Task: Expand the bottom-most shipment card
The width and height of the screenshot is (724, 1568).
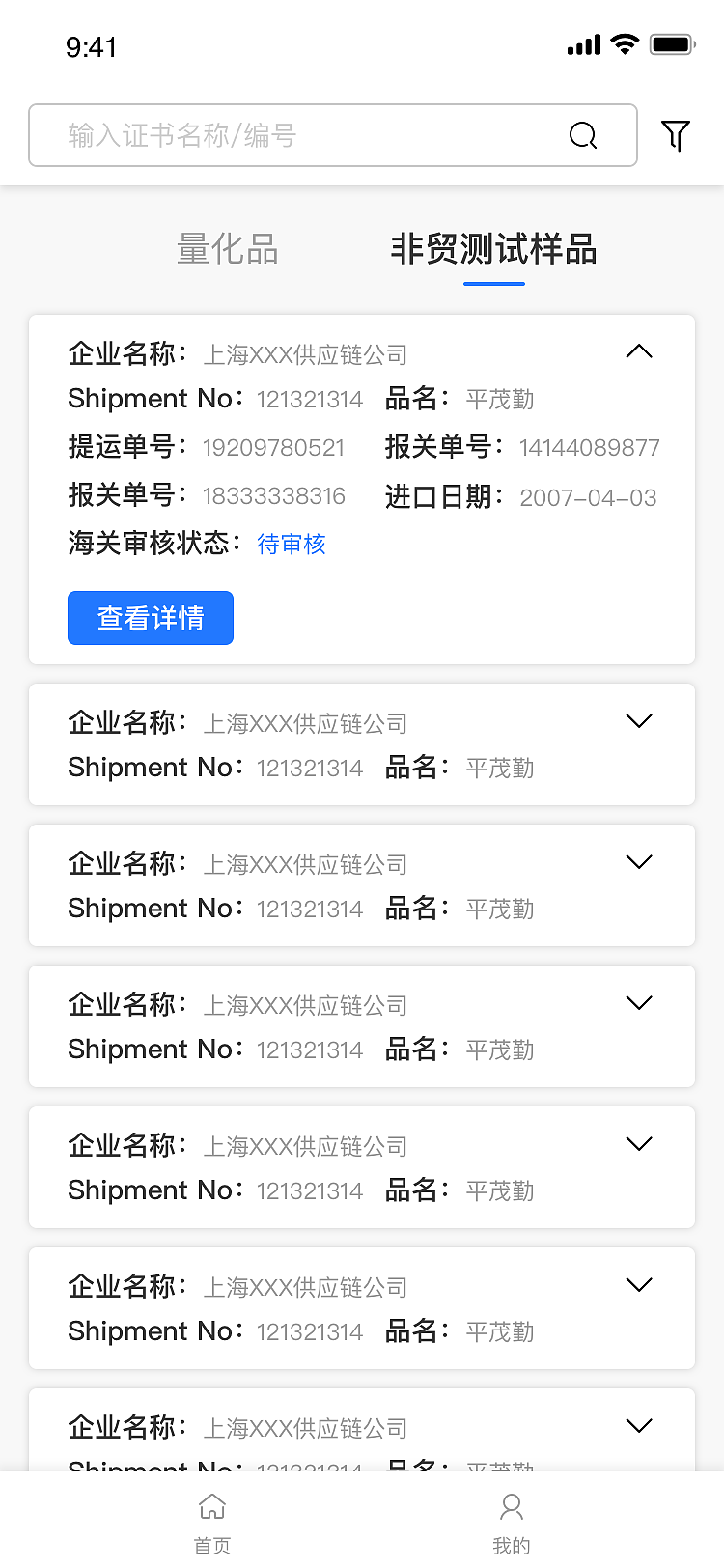Action: [x=638, y=1425]
